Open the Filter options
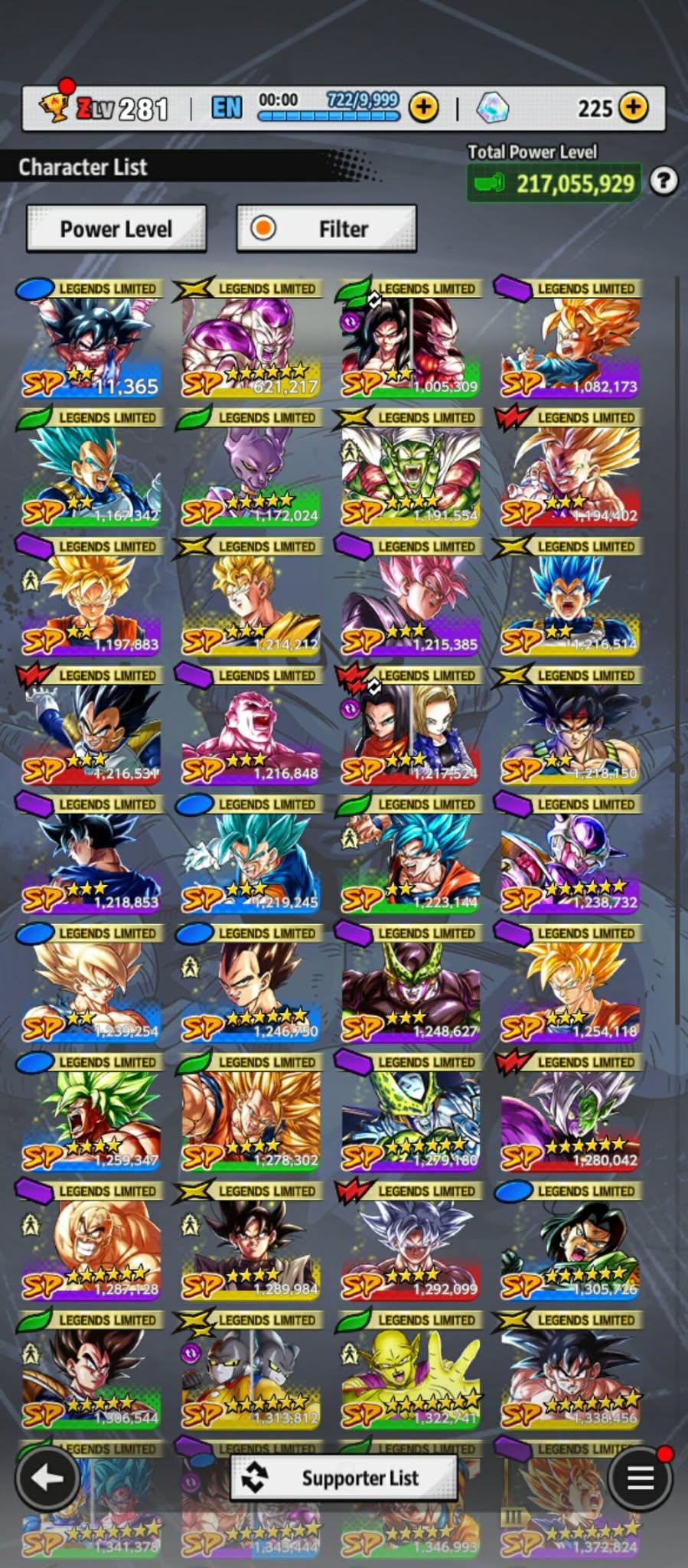 pos(327,228)
